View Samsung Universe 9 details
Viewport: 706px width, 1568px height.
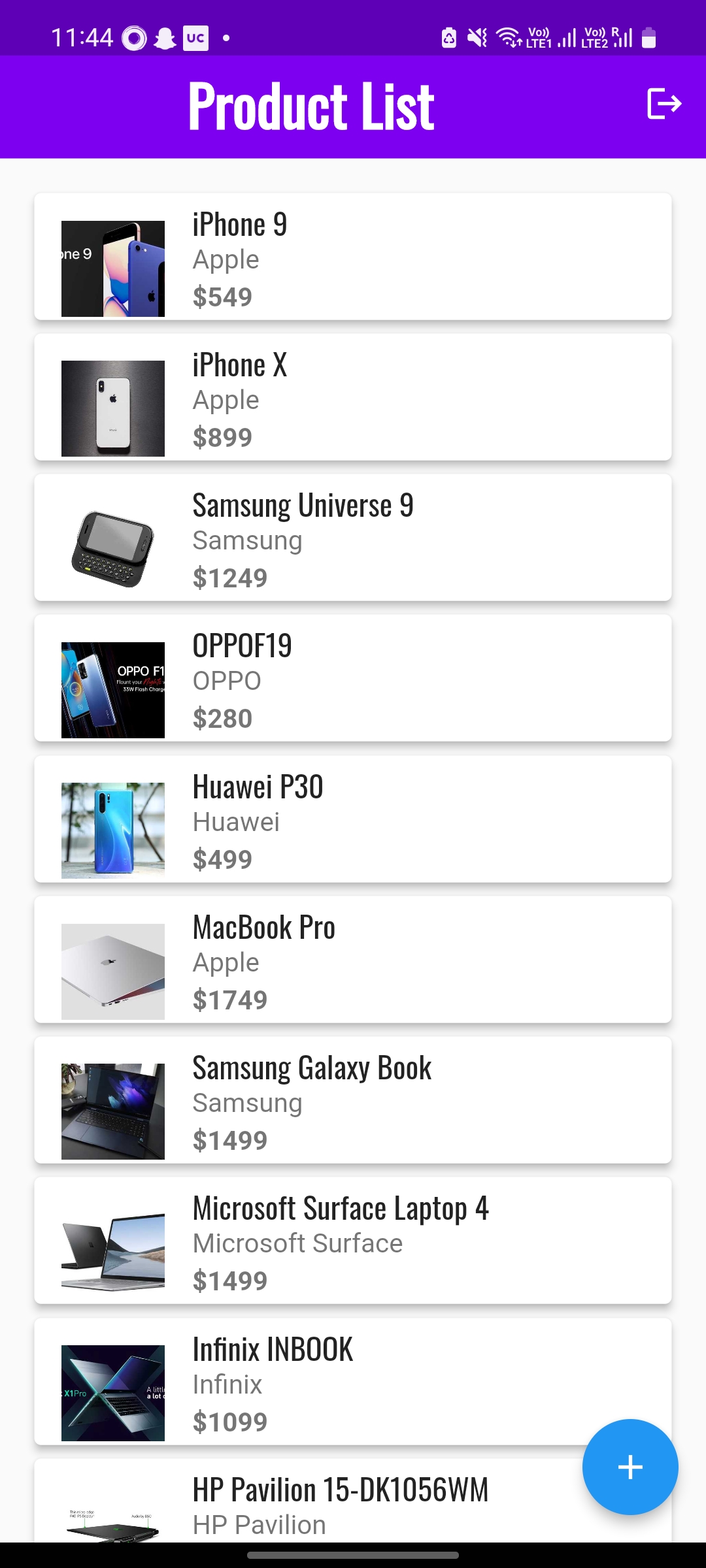pos(353,538)
